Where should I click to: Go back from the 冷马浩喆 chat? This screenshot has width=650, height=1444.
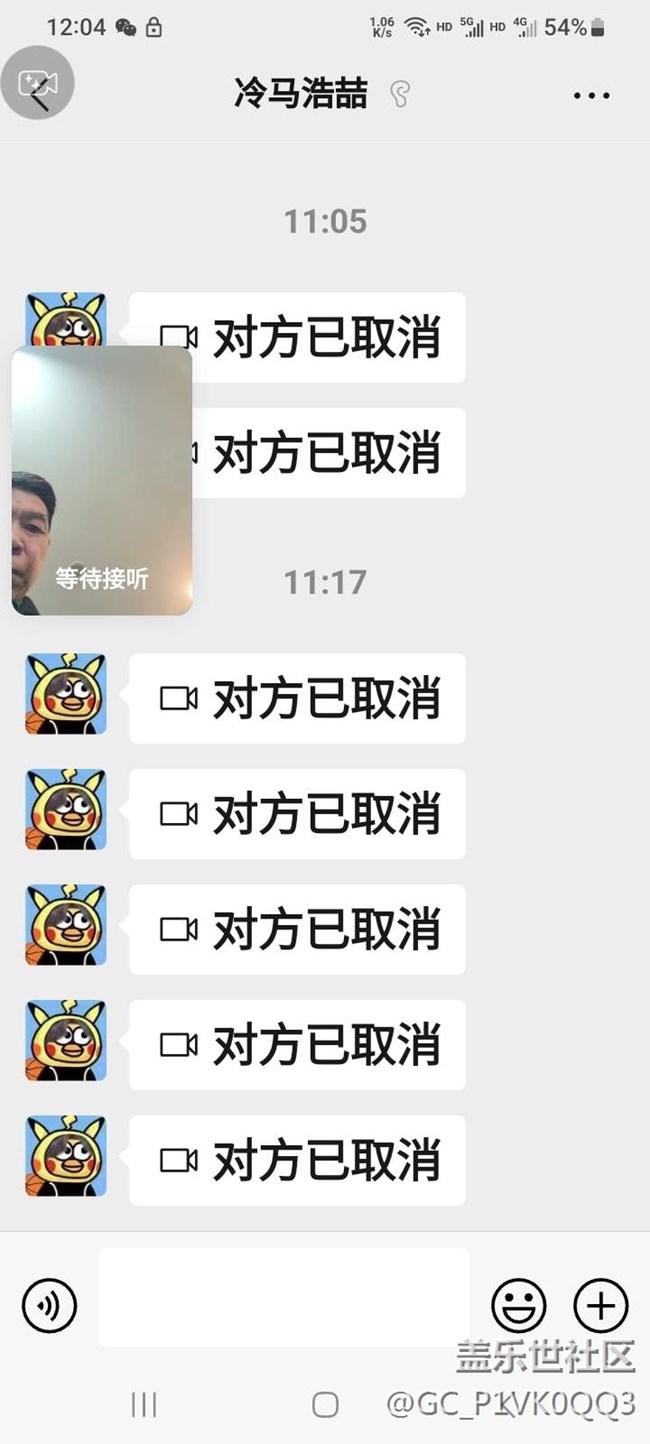38,93
